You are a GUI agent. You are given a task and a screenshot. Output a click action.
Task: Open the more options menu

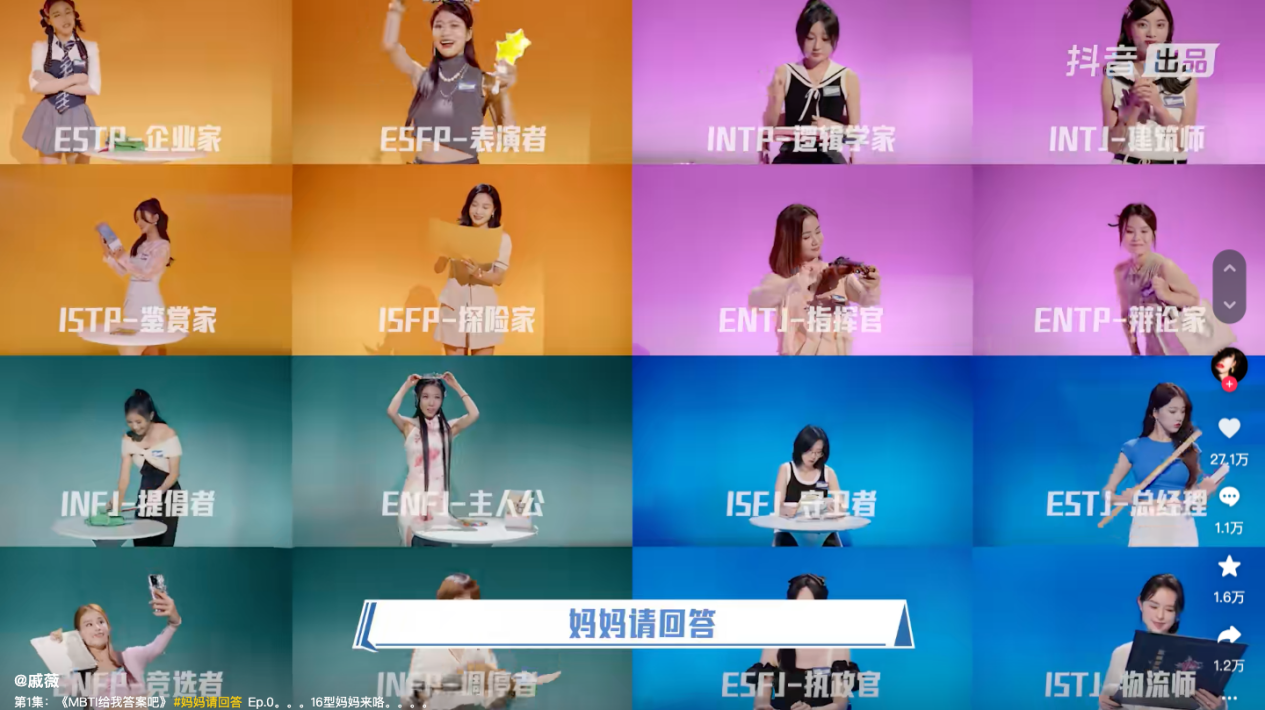click(1229, 697)
